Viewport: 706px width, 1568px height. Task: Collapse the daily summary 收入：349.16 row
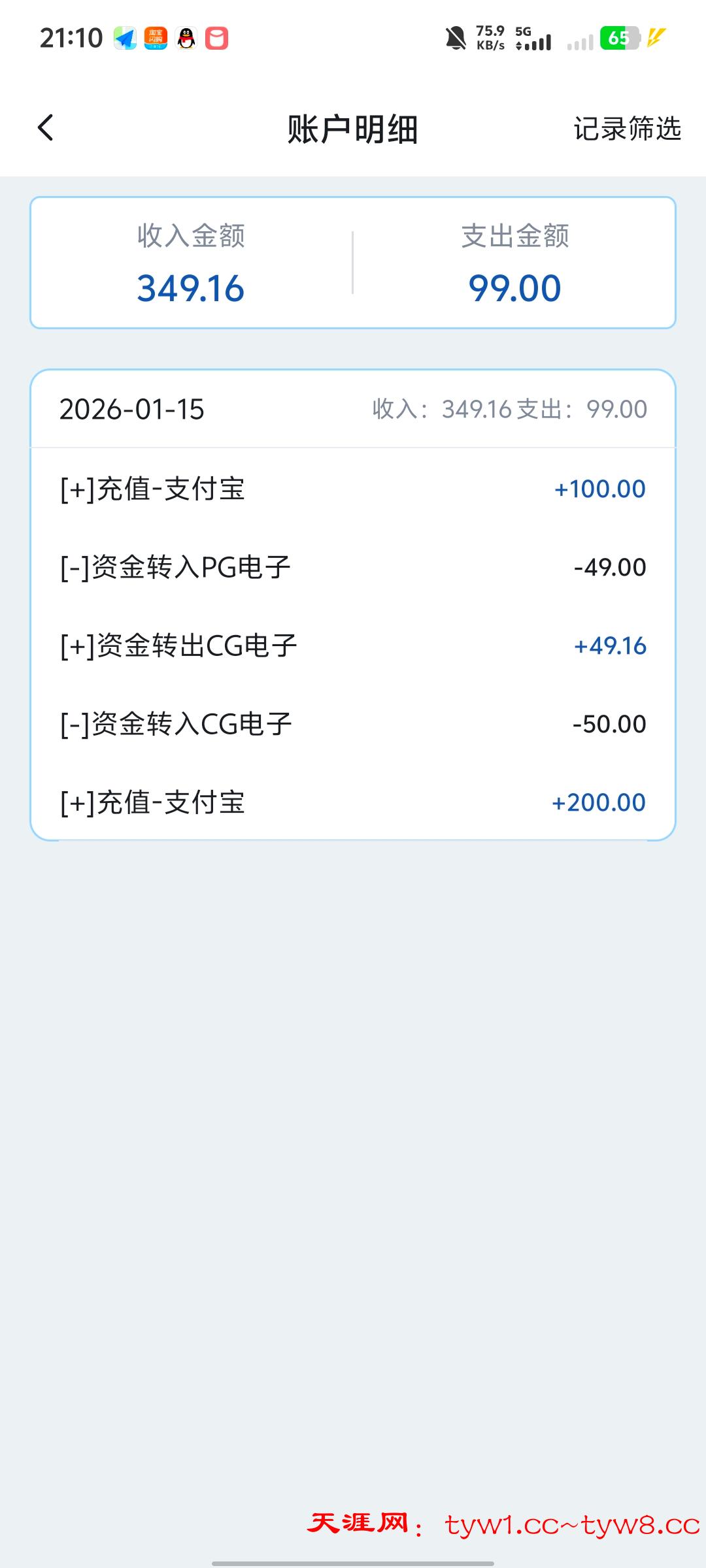click(507, 408)
